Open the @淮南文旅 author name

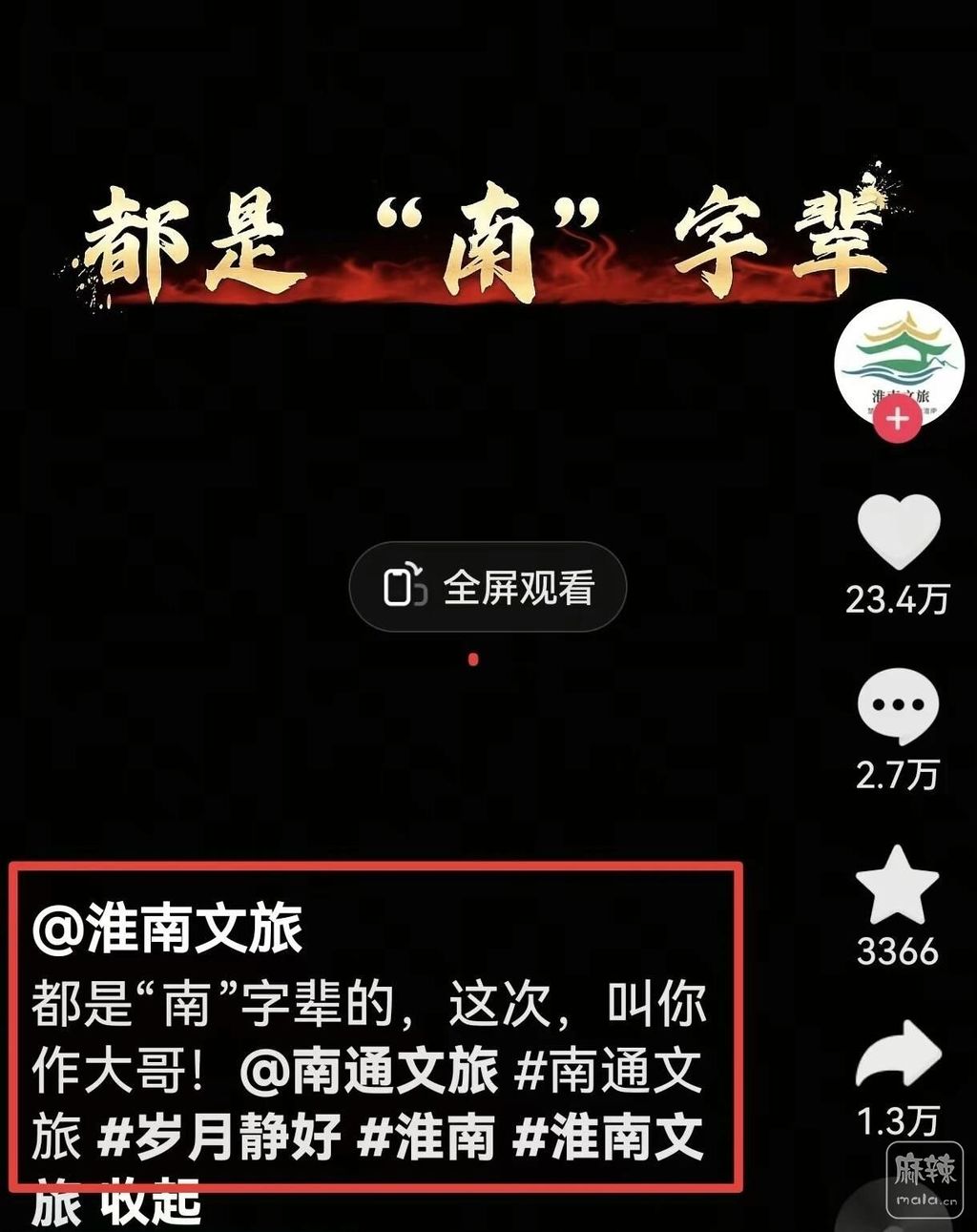click(x=167, y=929)
